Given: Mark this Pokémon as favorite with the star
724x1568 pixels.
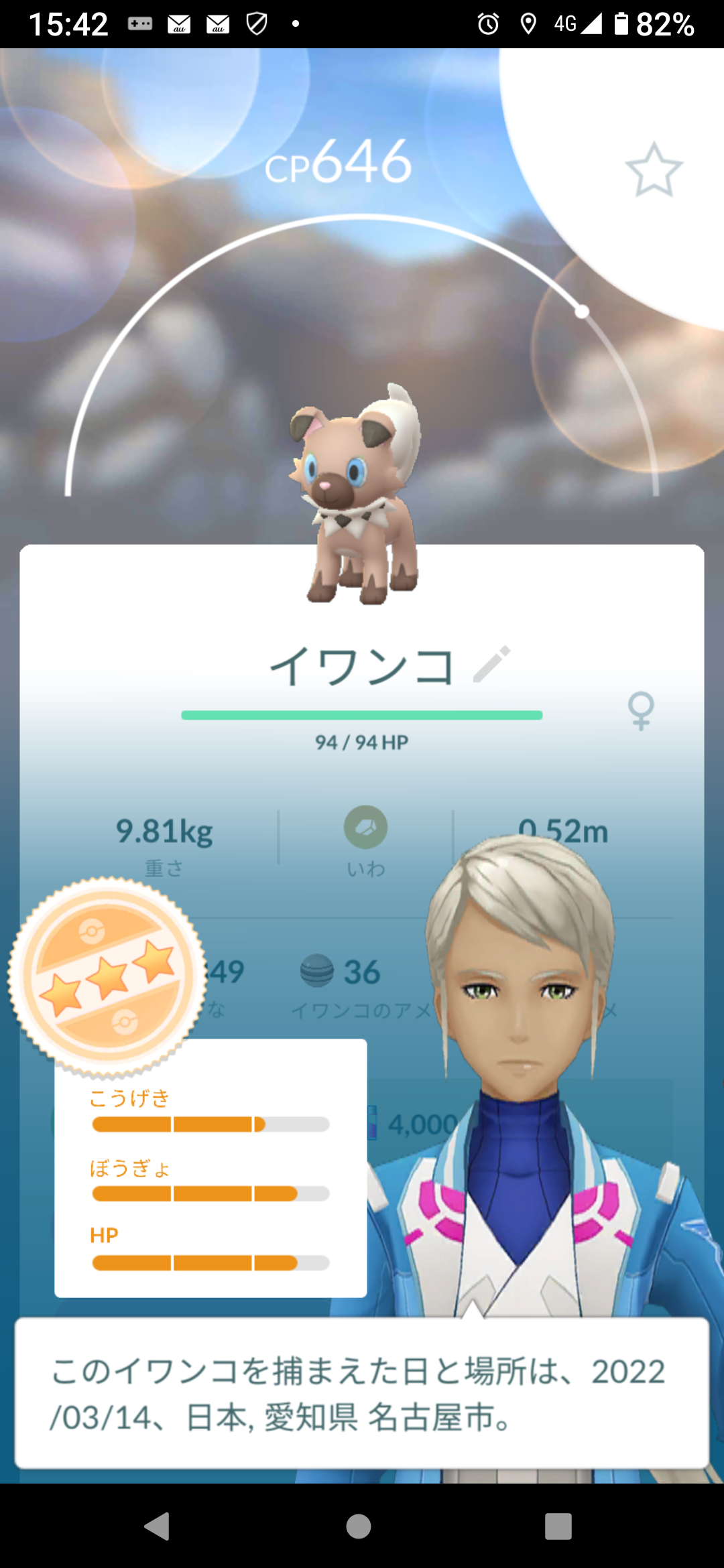Looking at the screenshot, I should click(x=654, y=170).
